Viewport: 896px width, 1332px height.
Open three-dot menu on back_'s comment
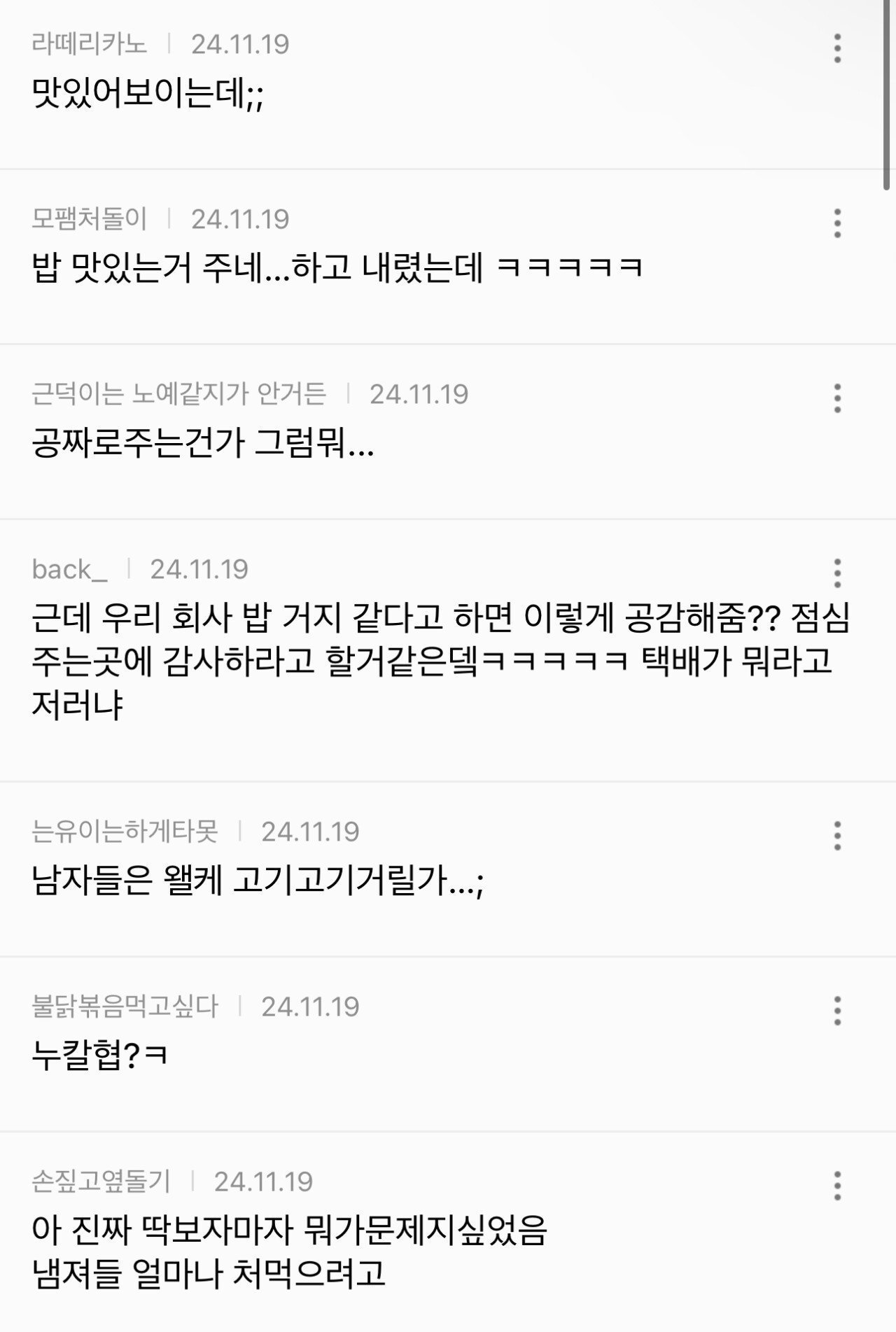click(x=837, y=573)
